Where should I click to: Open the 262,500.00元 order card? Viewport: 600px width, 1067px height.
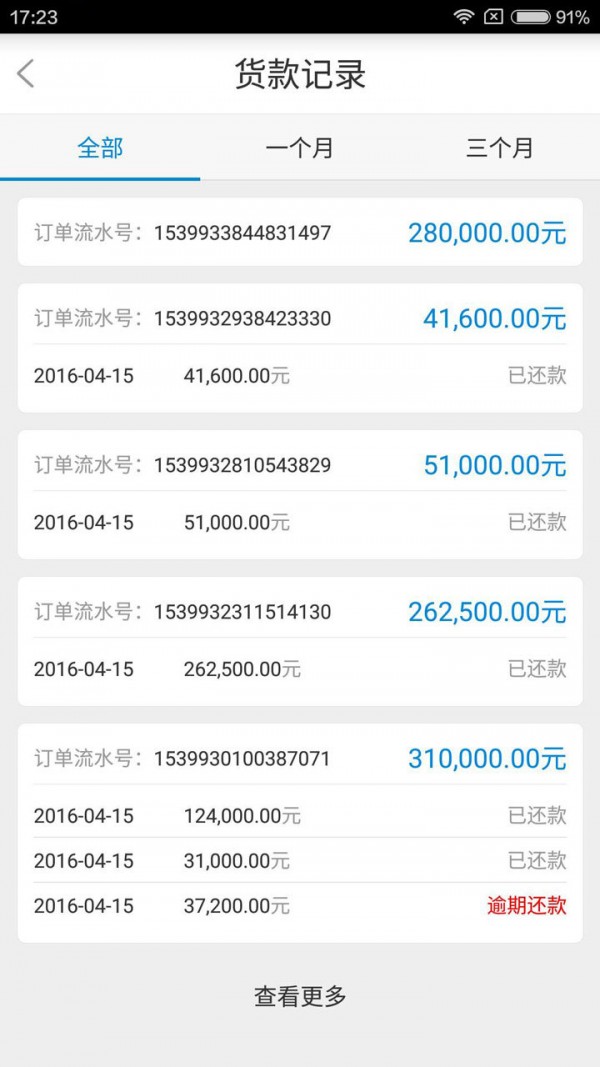[300, 641]
